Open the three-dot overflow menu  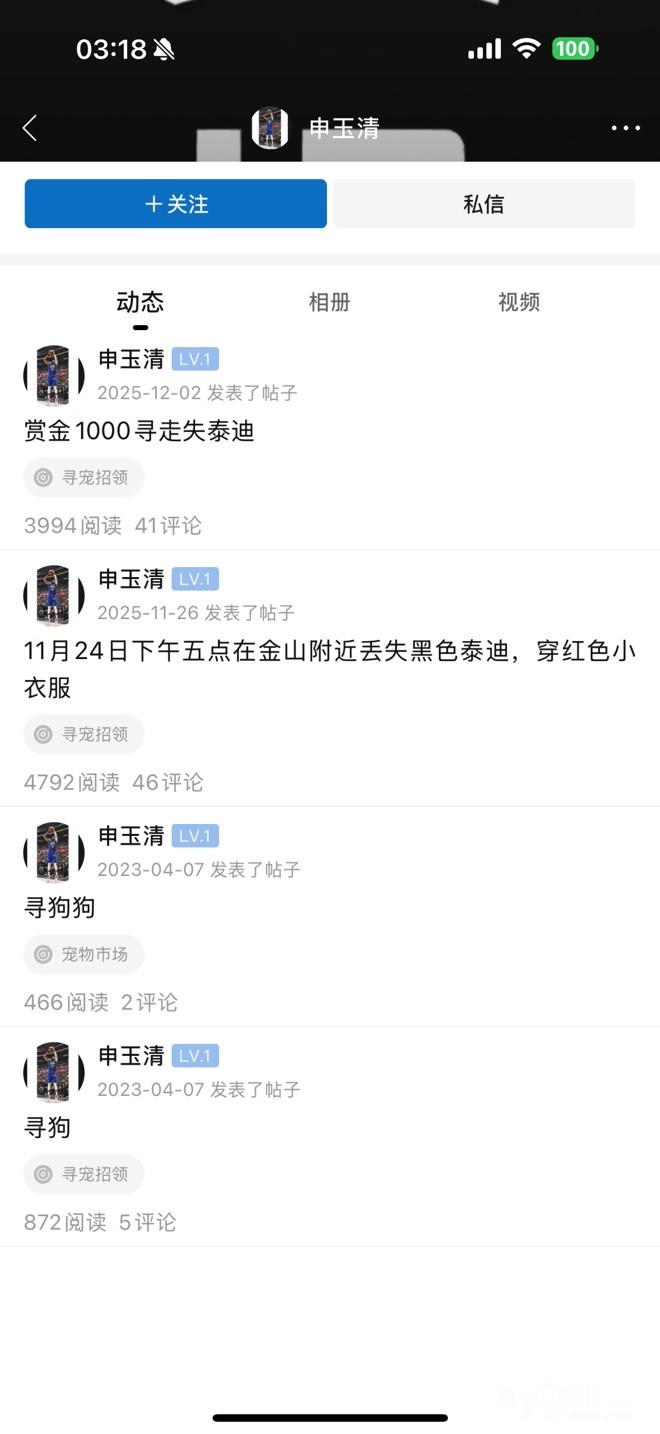click(625, 128)
